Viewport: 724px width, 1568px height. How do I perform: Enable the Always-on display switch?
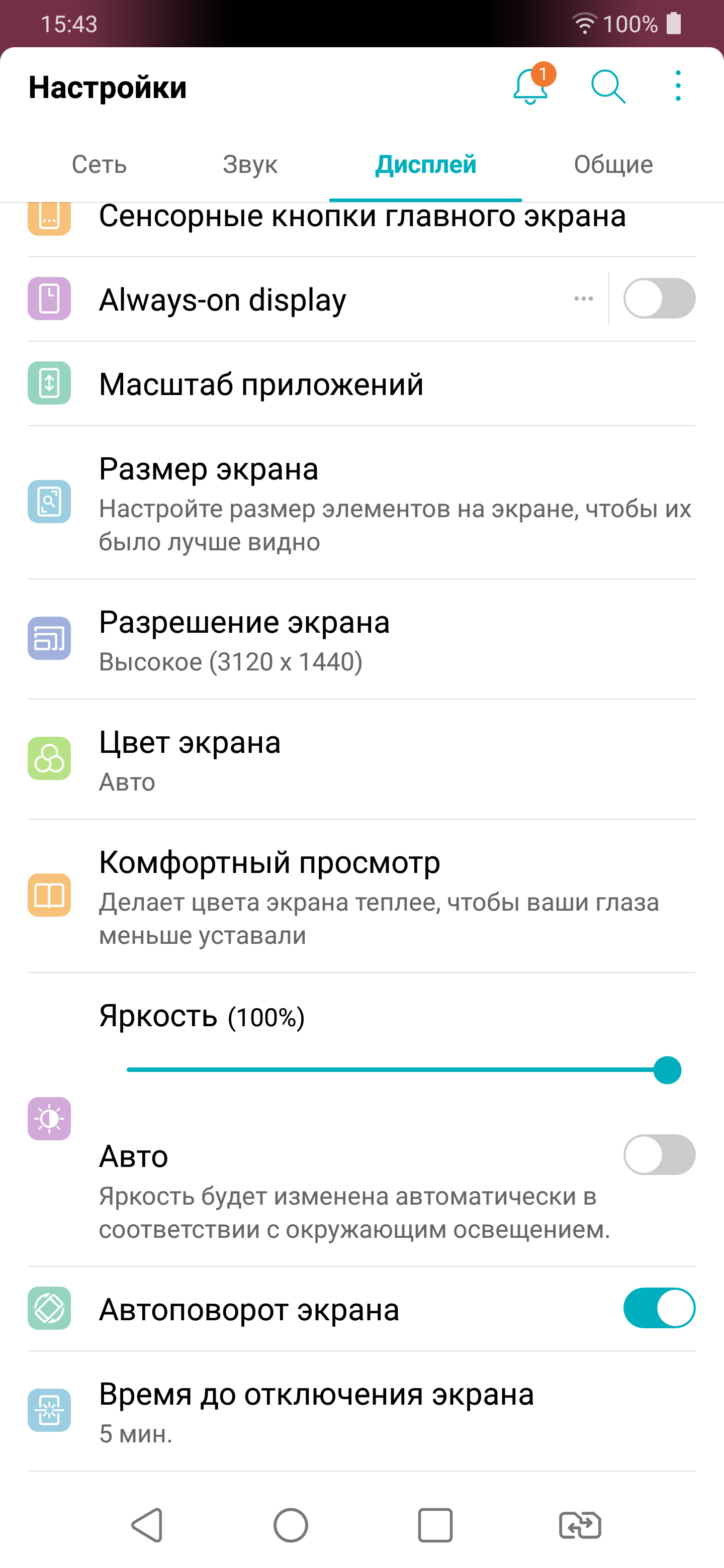(x=659, y=299)
